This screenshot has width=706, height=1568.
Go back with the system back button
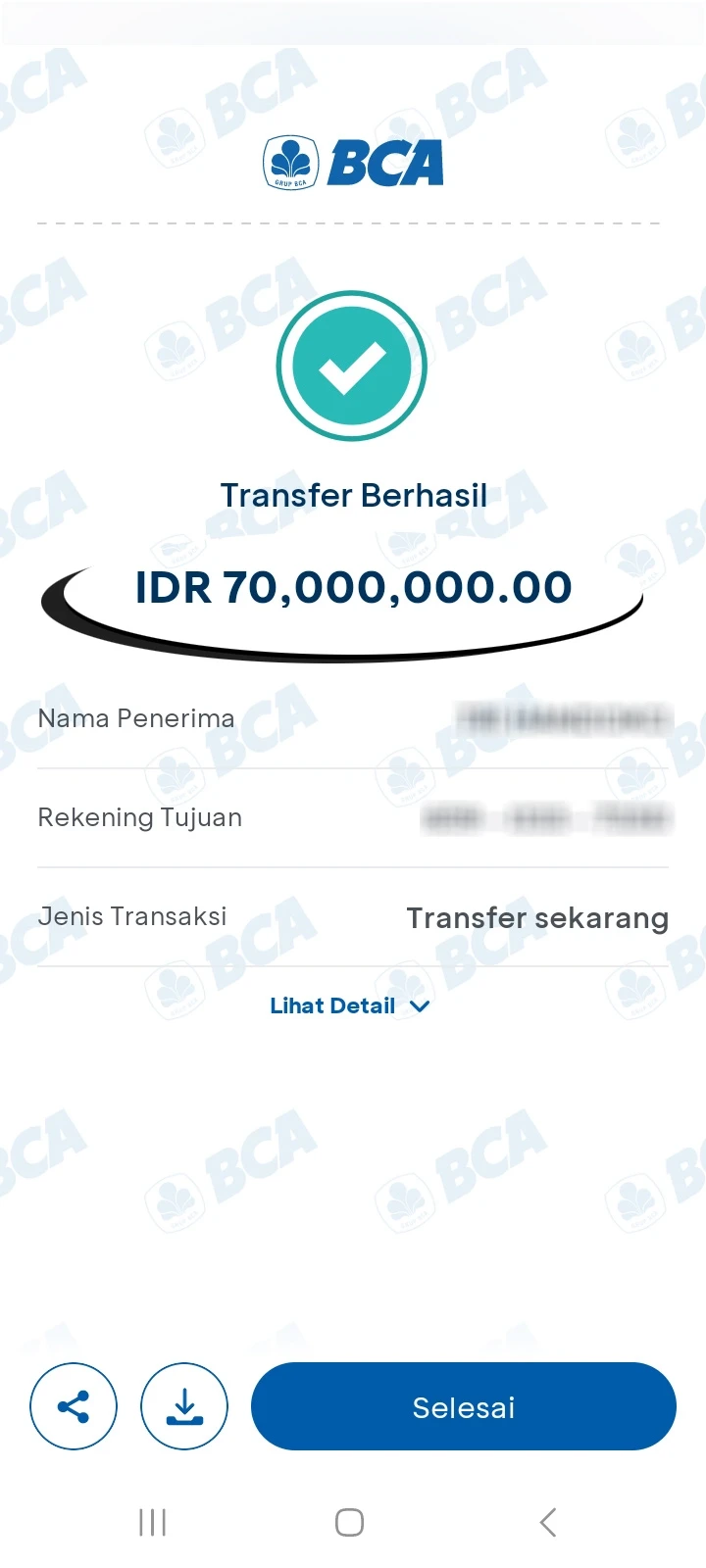click(x=548, y=1522)
